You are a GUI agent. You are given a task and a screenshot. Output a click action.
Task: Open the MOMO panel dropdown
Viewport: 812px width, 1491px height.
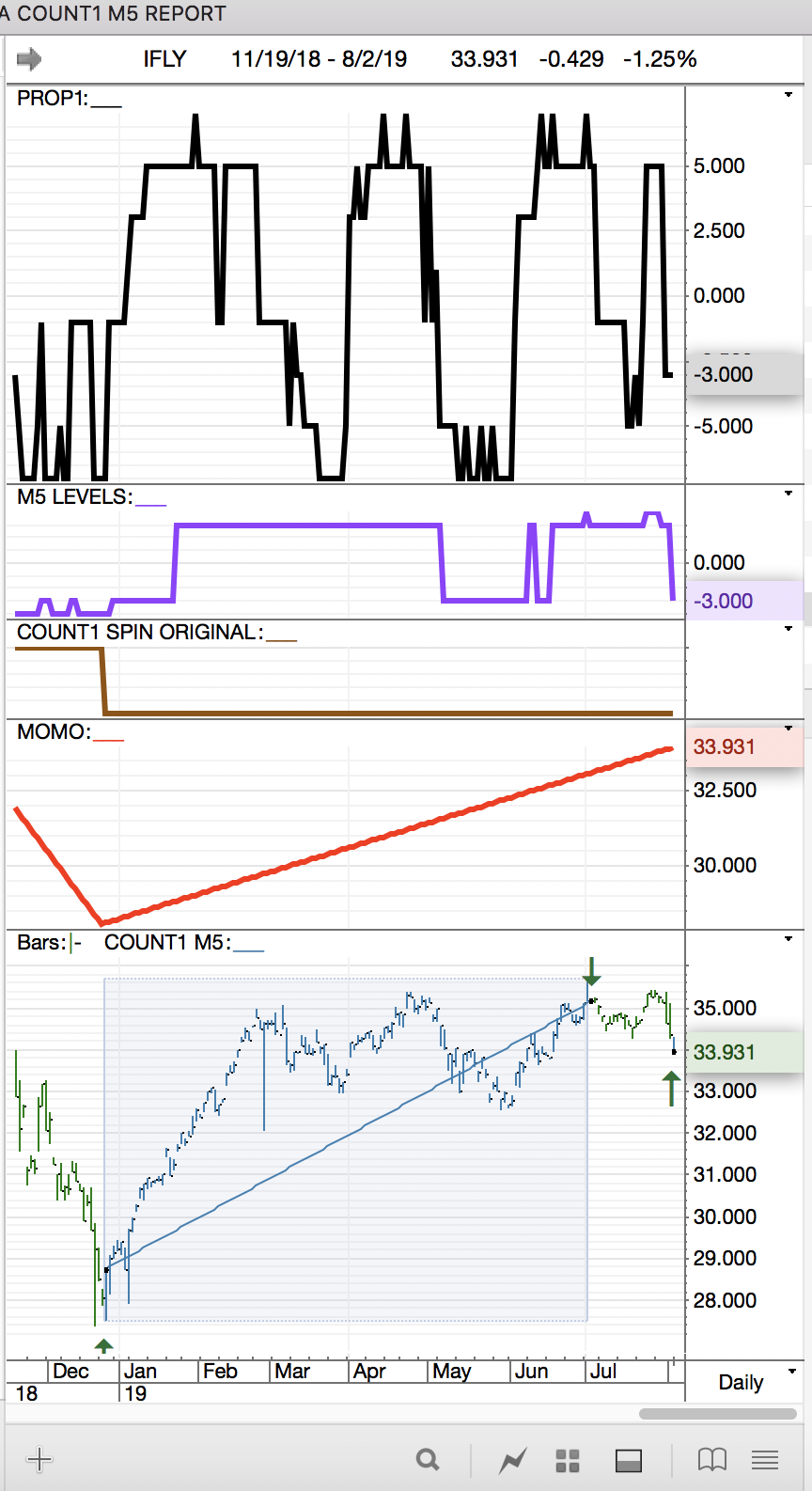[788, 729]
